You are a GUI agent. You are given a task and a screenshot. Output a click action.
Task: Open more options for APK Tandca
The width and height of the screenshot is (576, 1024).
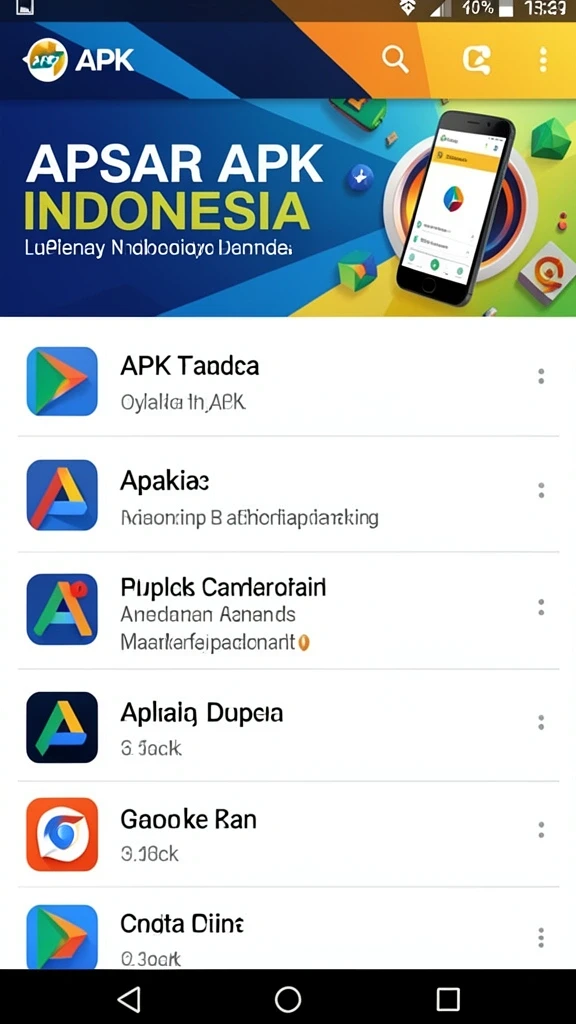(x=541, y=376)
